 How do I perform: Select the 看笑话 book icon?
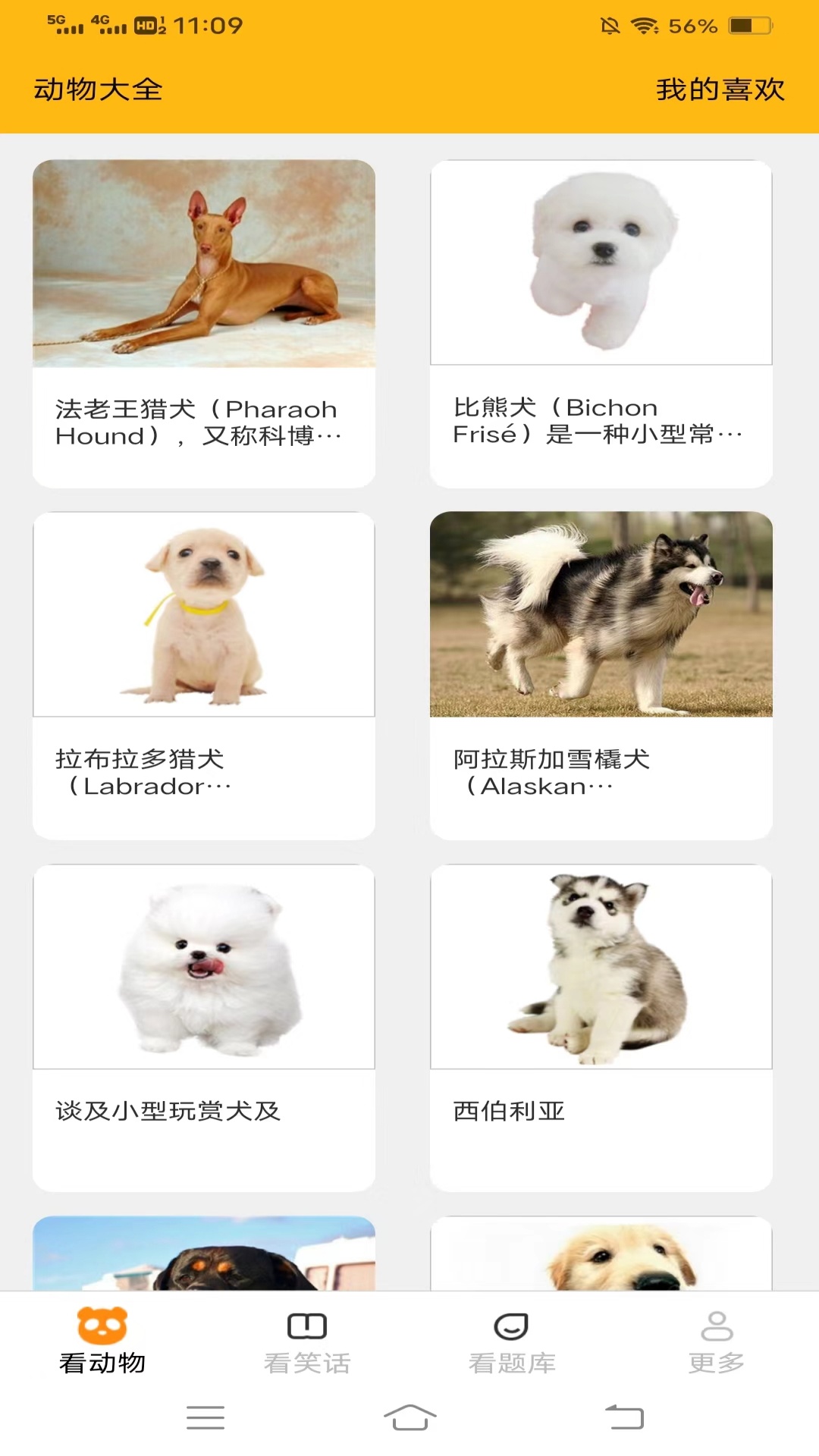(307, 1326)
